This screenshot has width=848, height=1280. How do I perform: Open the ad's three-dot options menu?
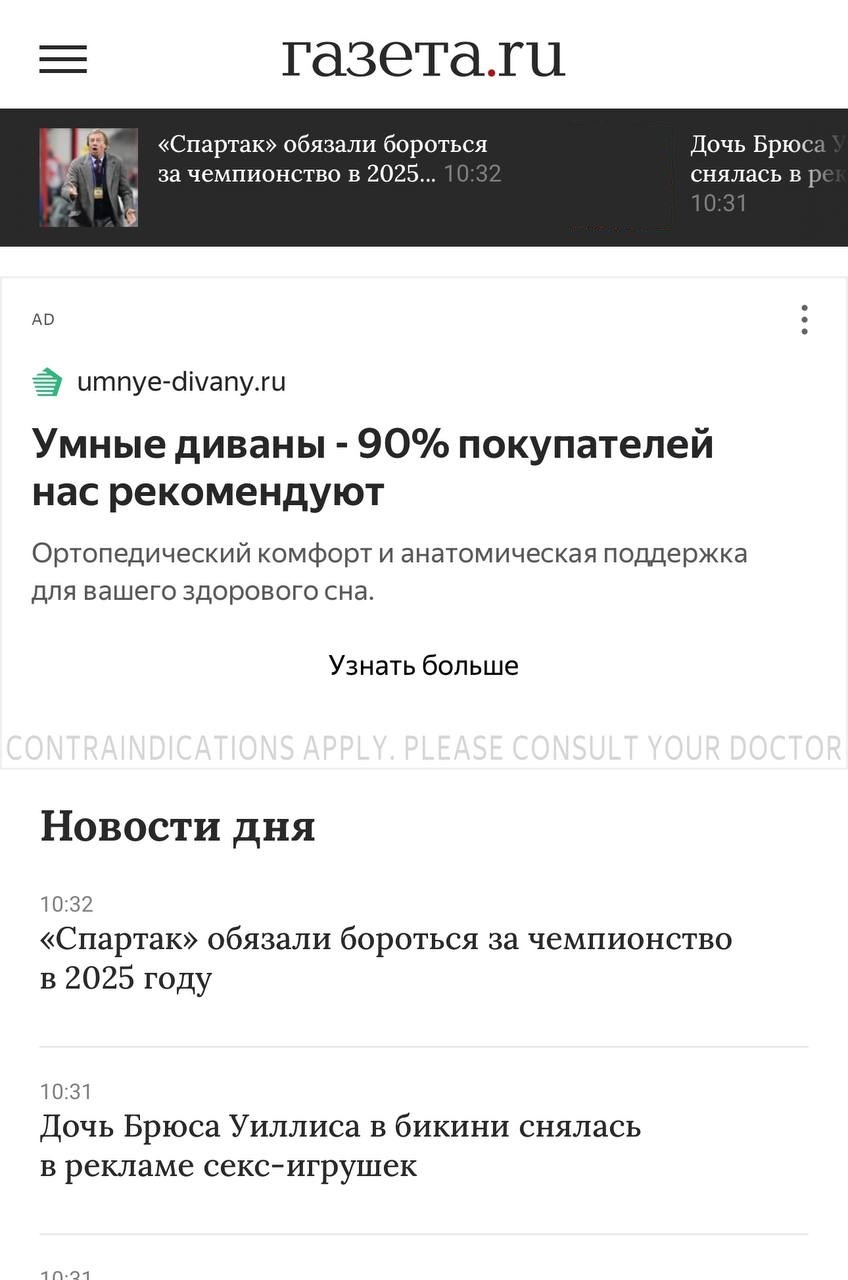point(804,320)
